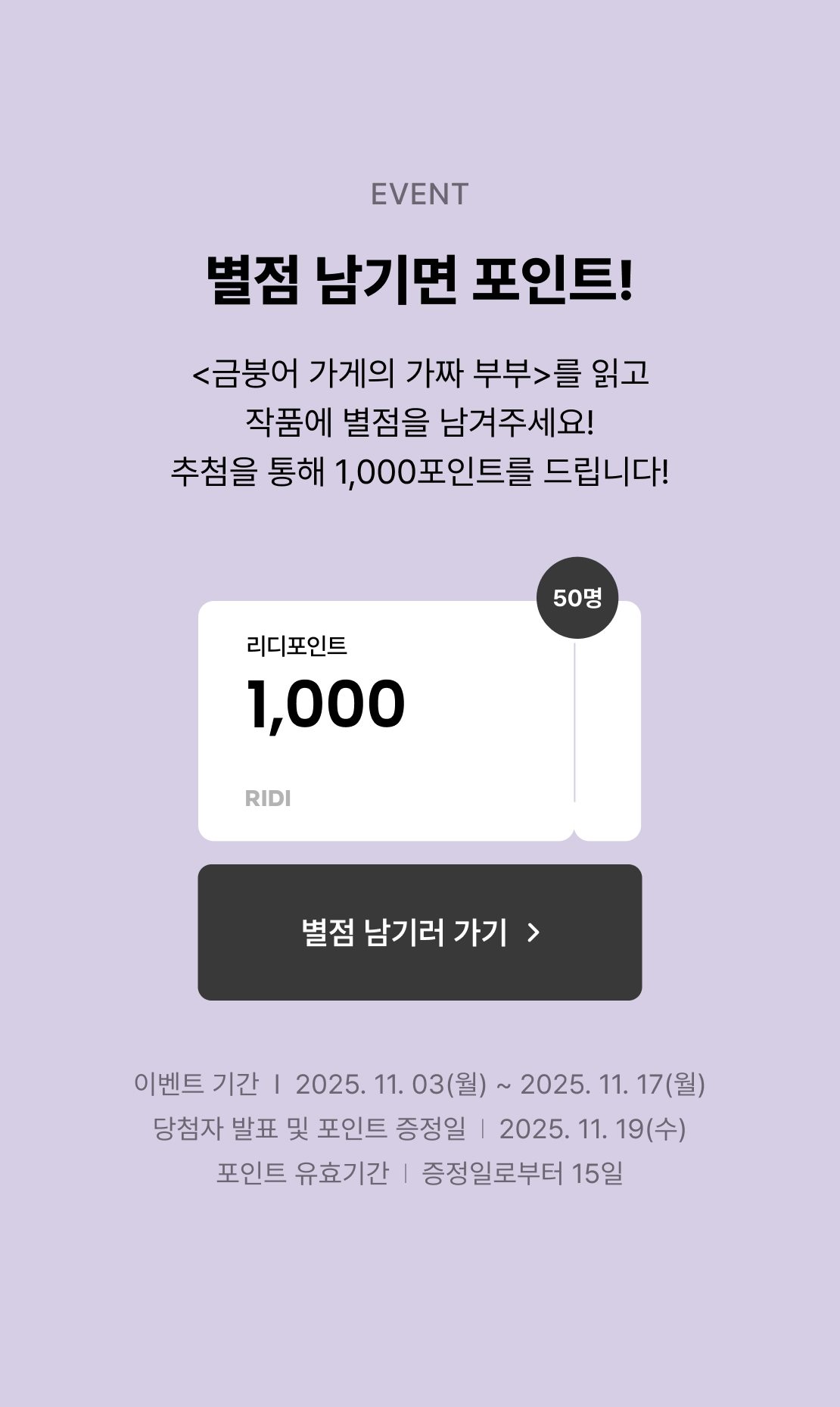
Task: Select the '리디포인트' label on the coupon
Action: pos(296,646)
